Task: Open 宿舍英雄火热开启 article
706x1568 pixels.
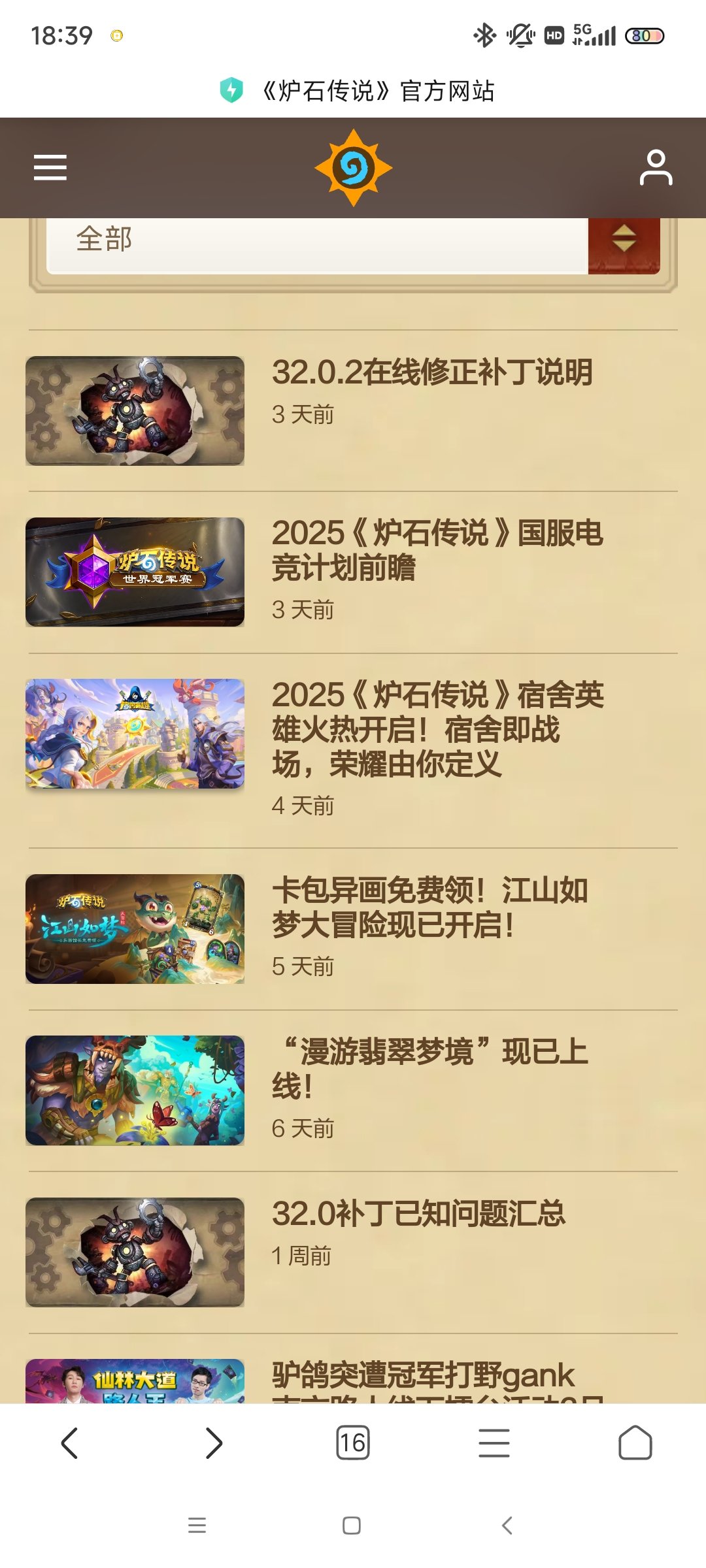Action: (437, 728)
